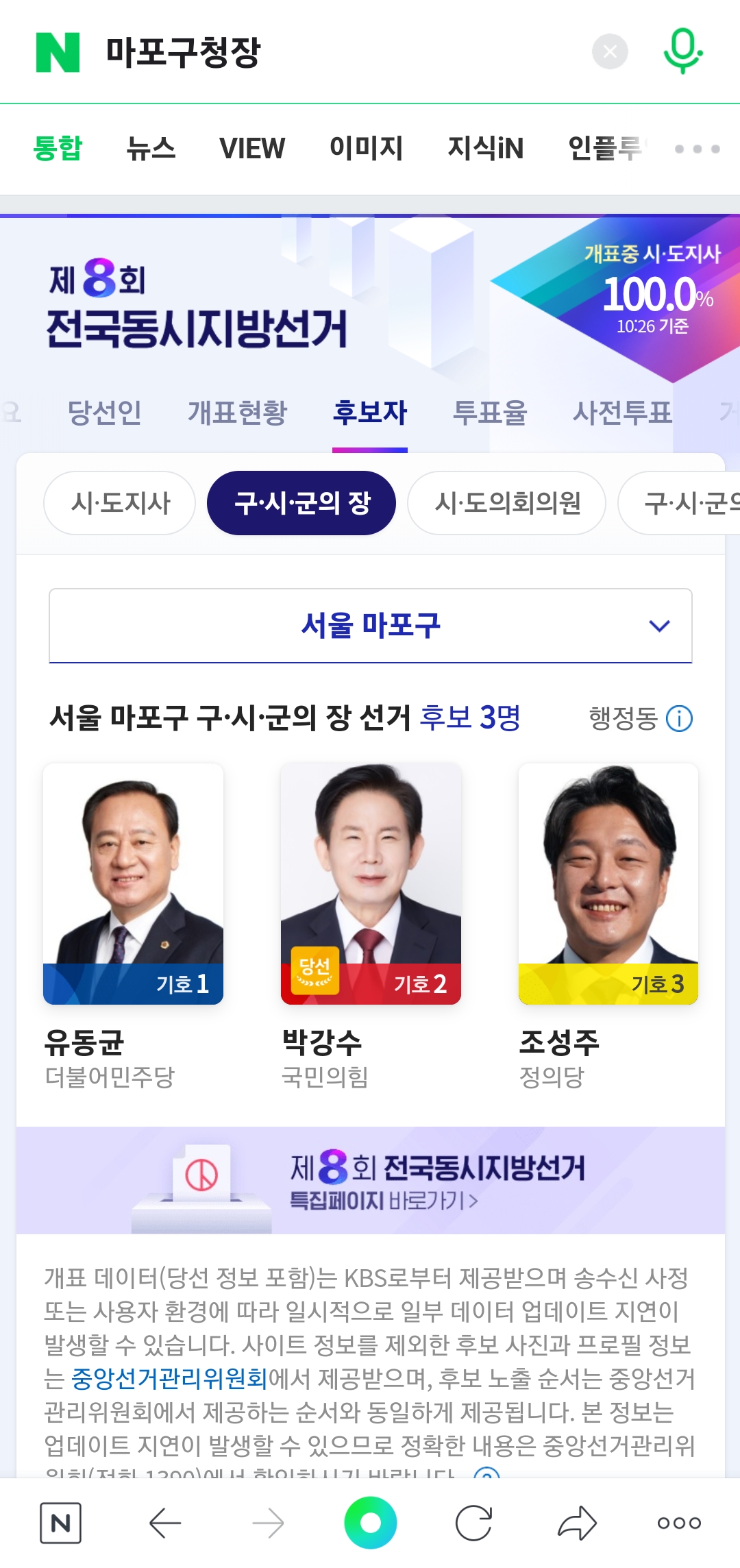Show more search categories menu
Viewport: 740px width, 1568px height.
697,149
